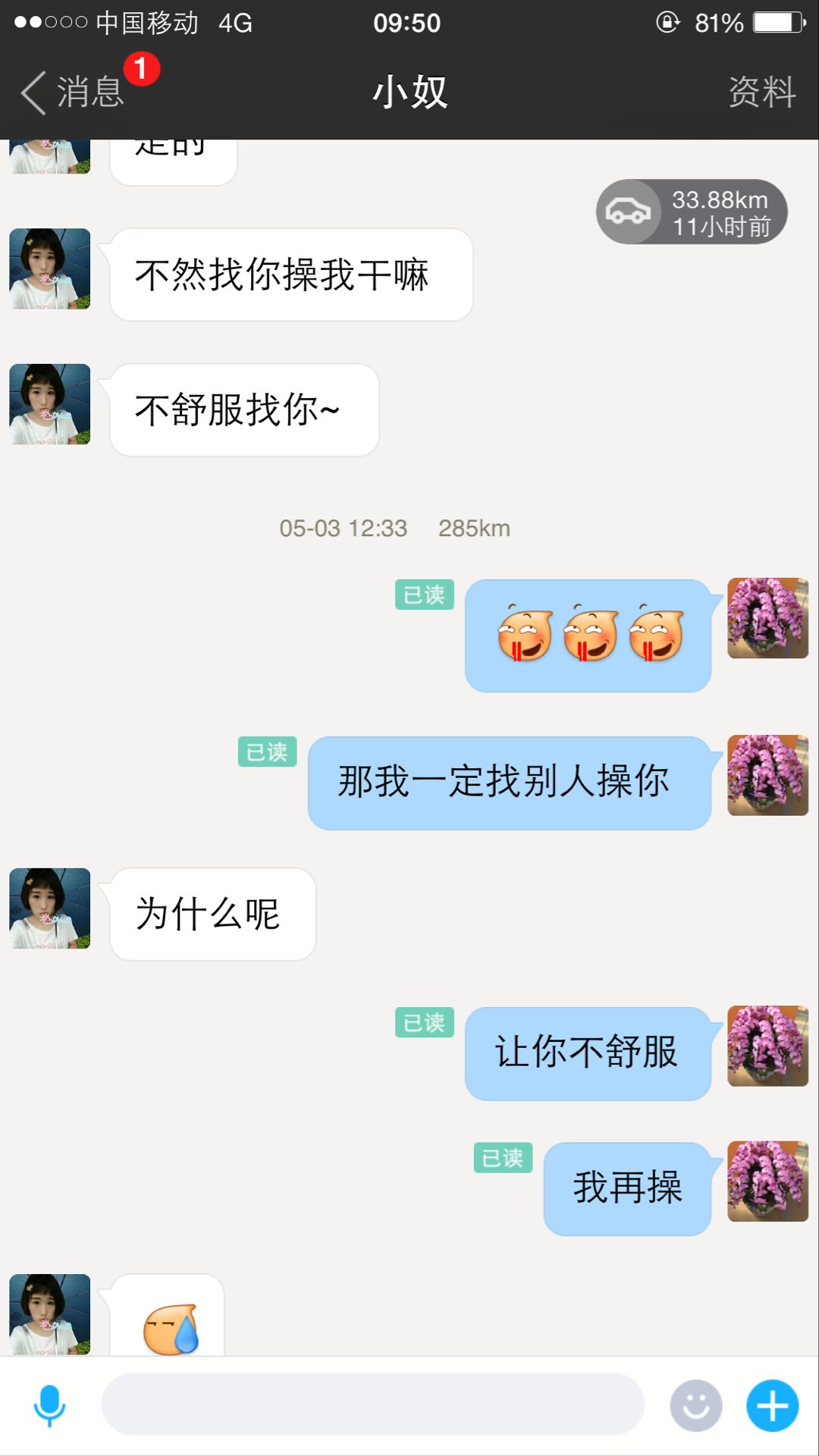This screenshot has height=1456, width=819.
Task: Open the 资料 profile page
Action: 761,93
